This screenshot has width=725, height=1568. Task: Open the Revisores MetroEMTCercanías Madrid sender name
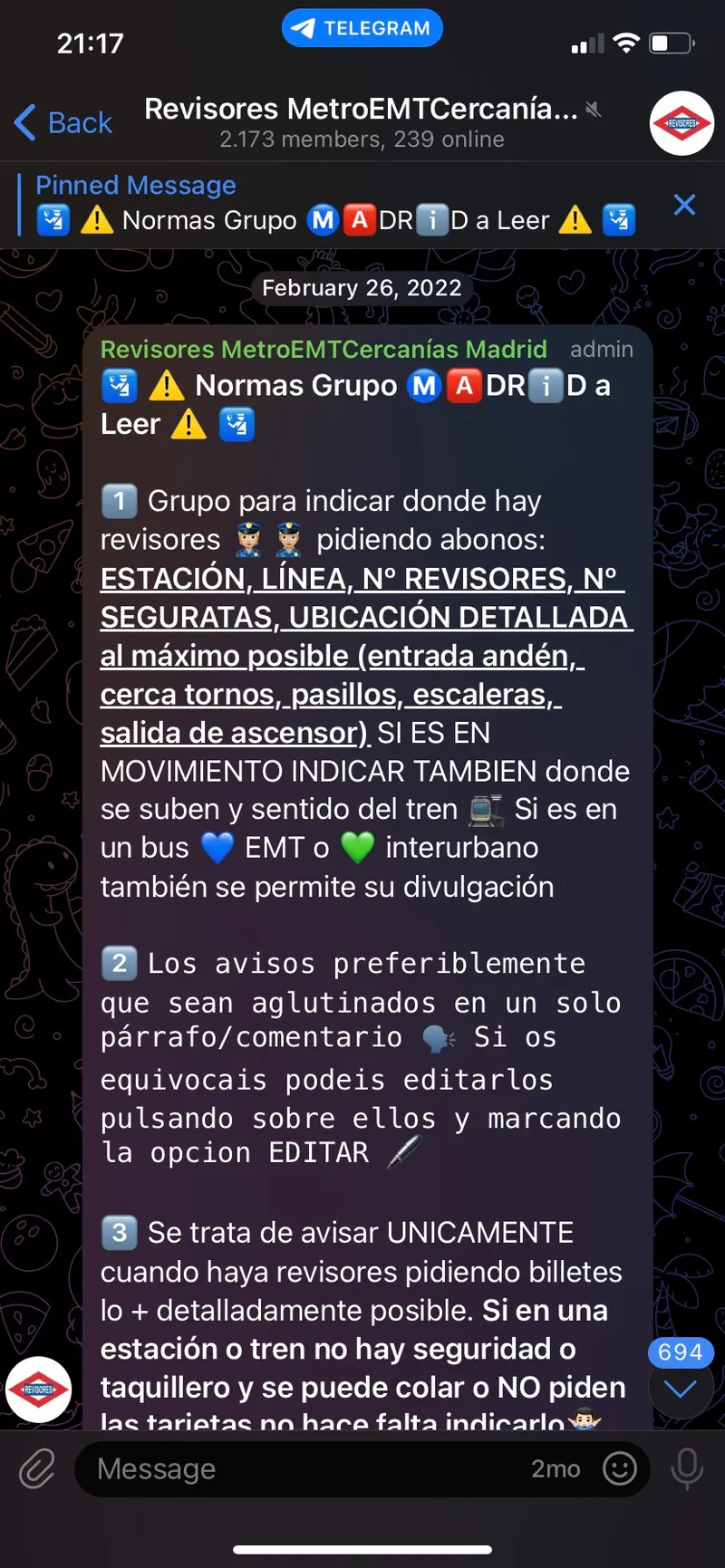coord(324,350)
